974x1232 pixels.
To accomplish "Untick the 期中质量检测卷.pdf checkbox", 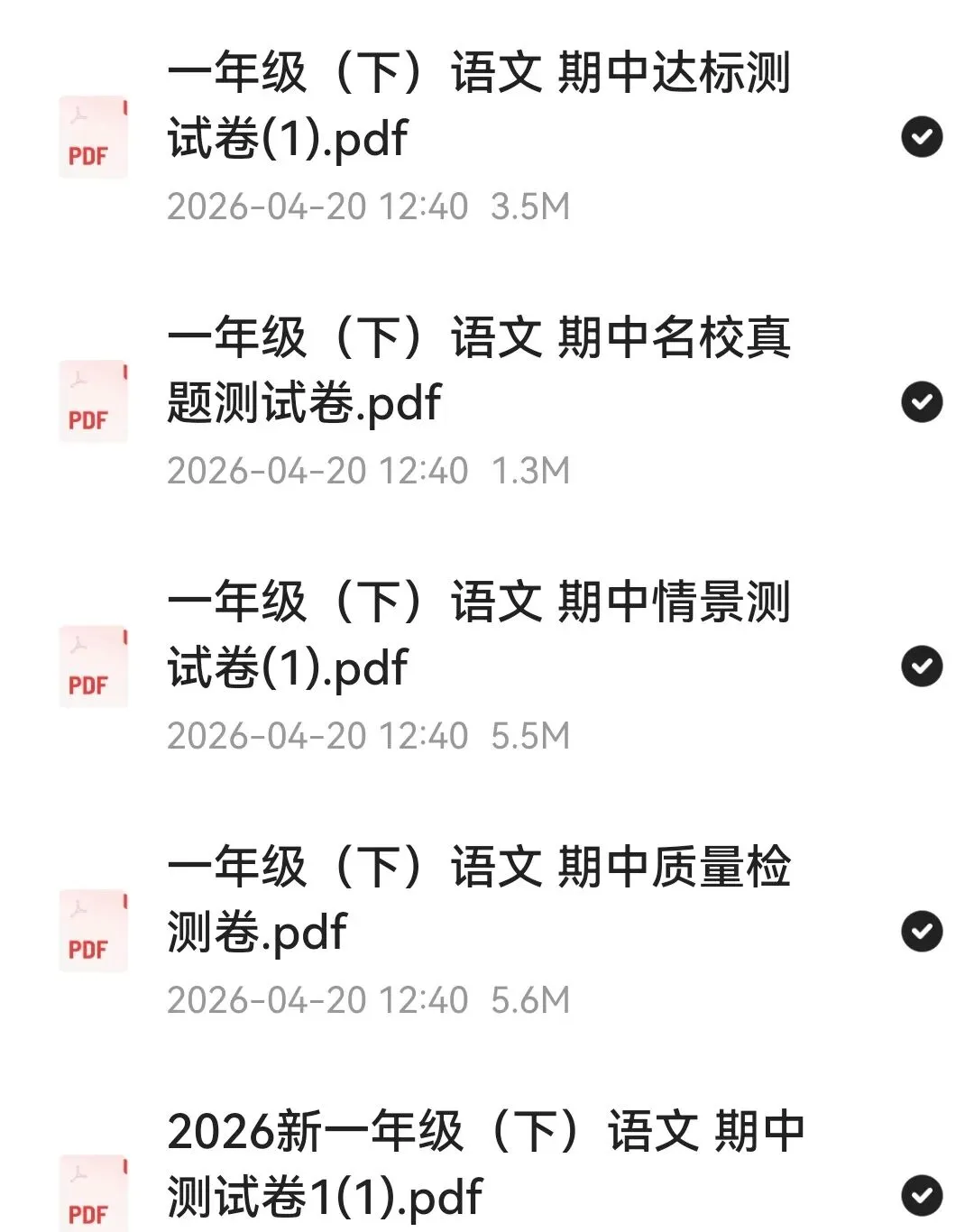I will pos(922,932).
